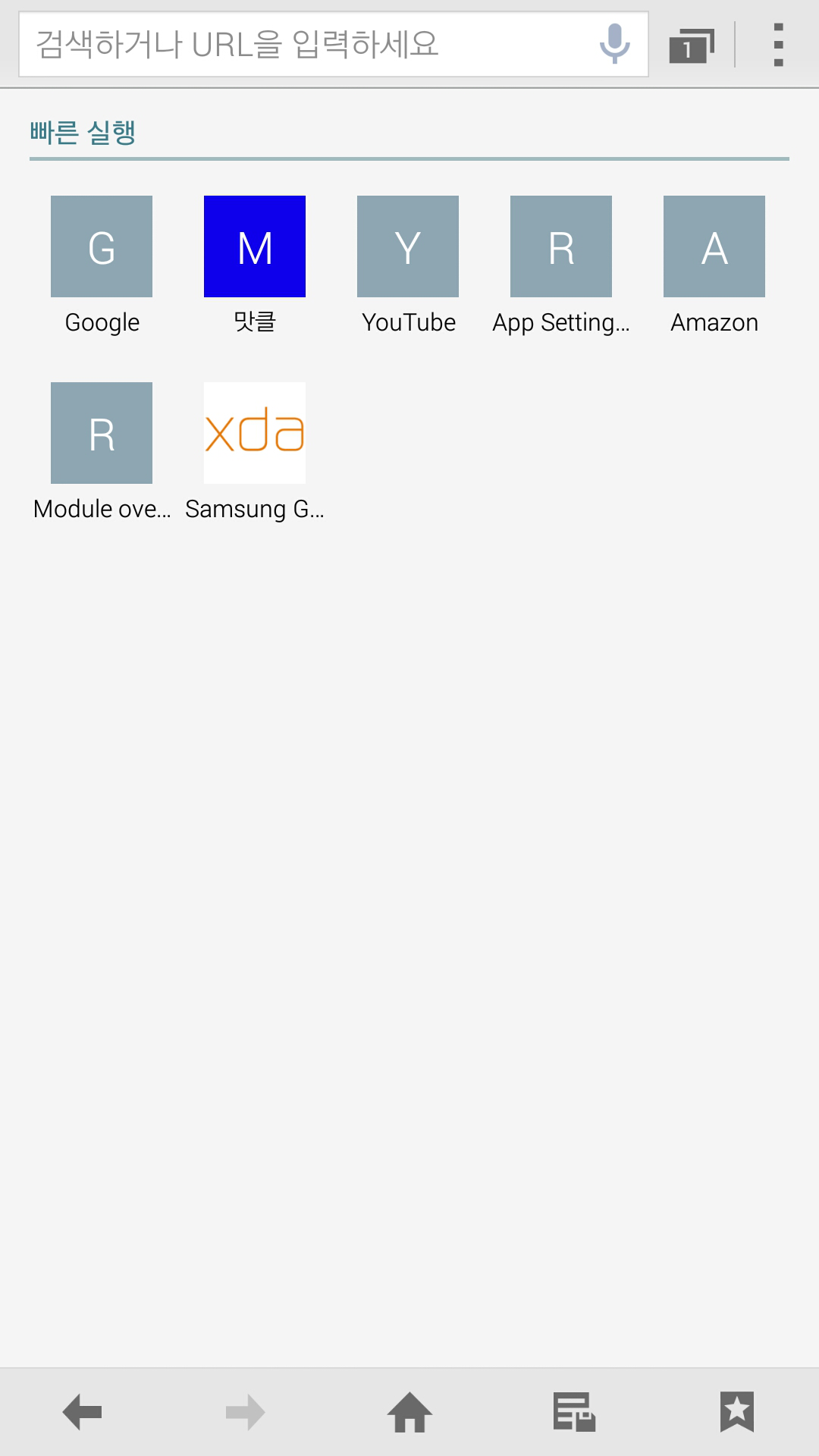
Task: Go back with the bottom back arrow
Action: [x=82, y=1412]
